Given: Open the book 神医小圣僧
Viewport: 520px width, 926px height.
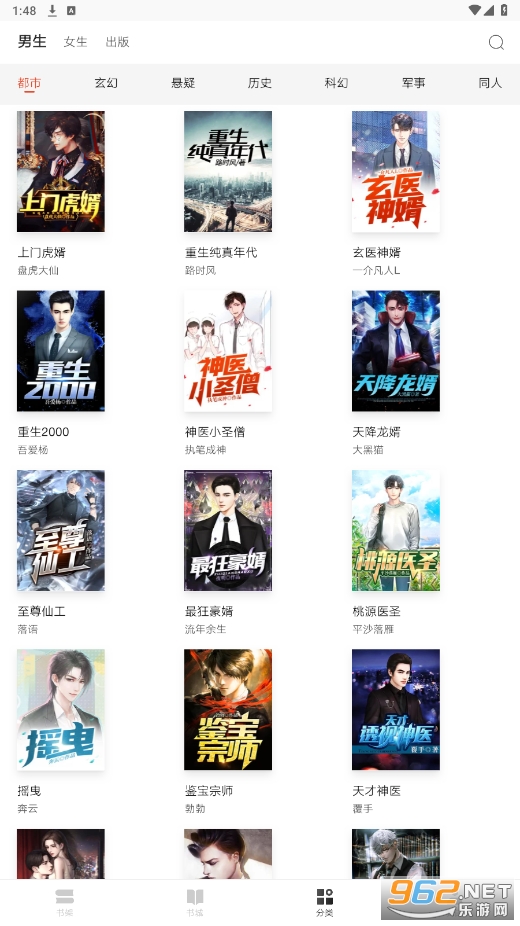Looking at the screenshot, I should (228, 351).
